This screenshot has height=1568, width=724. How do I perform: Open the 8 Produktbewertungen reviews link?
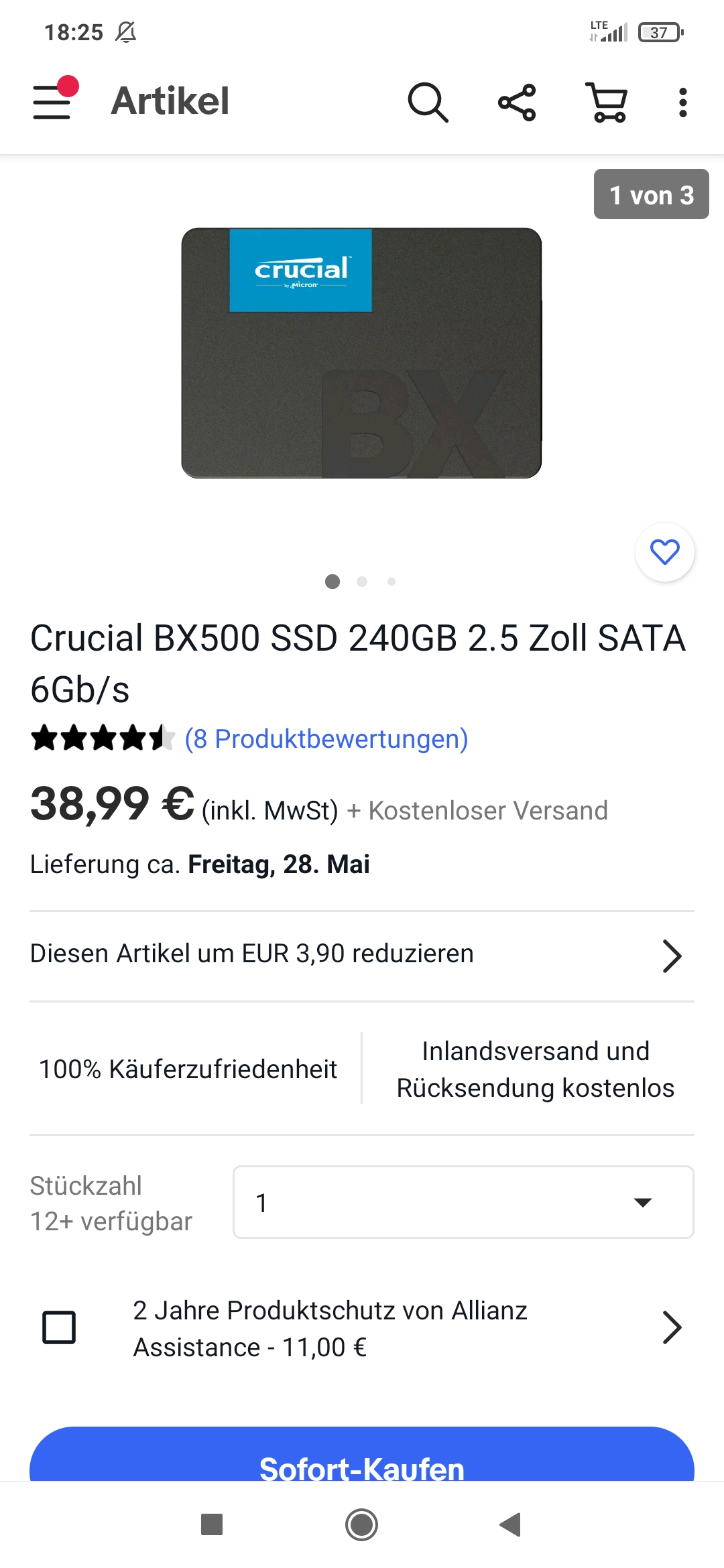pyautogui.click(x=326, y=739)
